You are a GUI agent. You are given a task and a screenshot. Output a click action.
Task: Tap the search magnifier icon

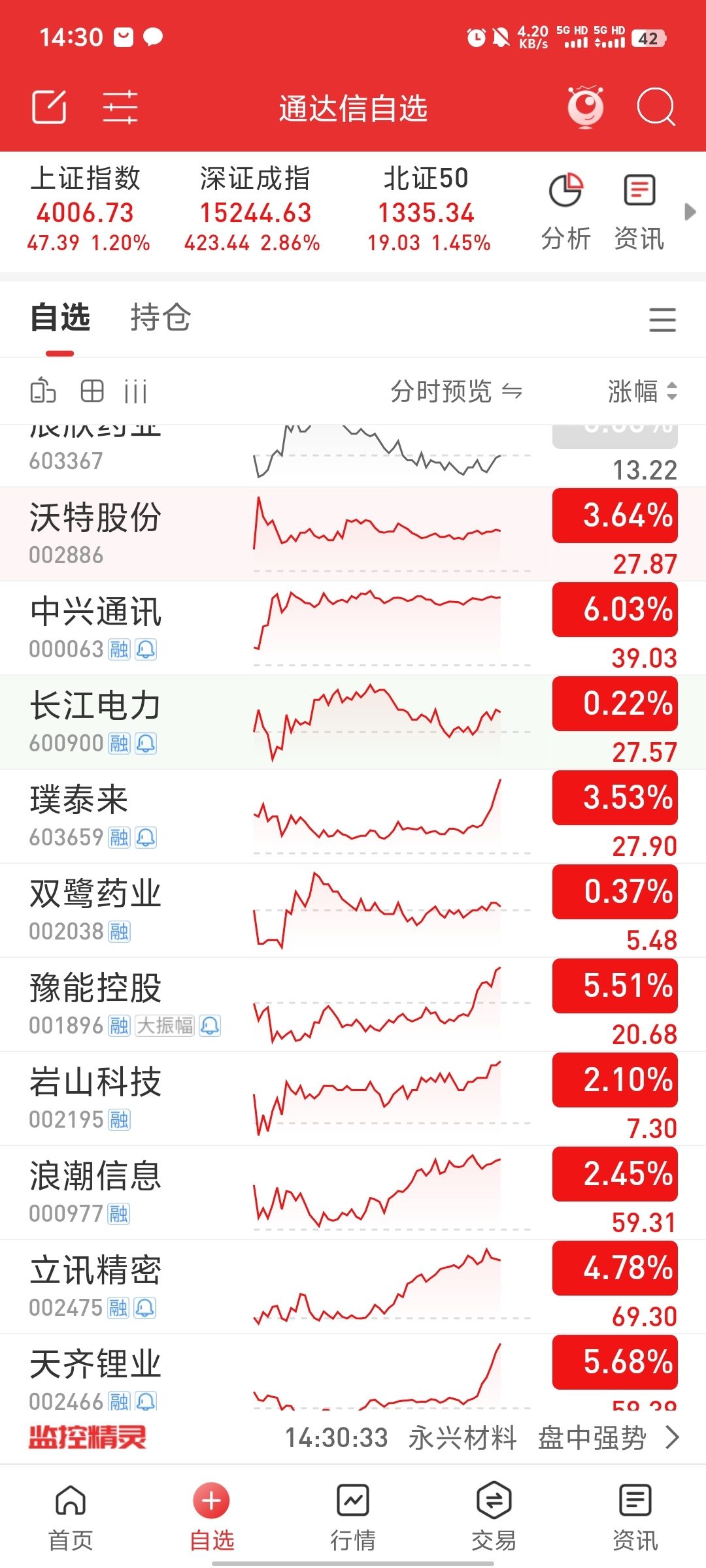656,106
